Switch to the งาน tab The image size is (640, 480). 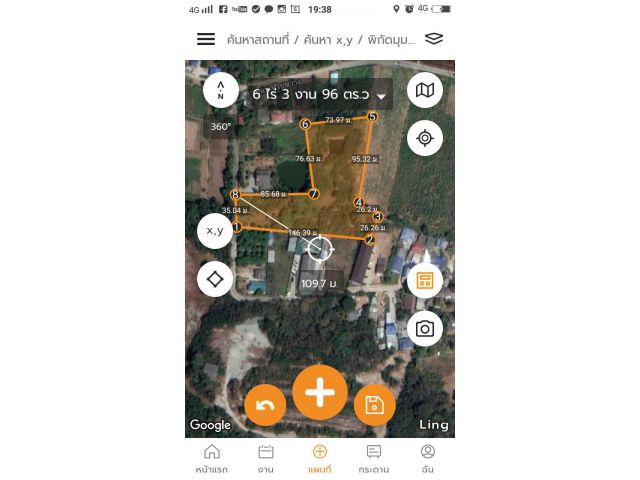[x=265, y=459]
